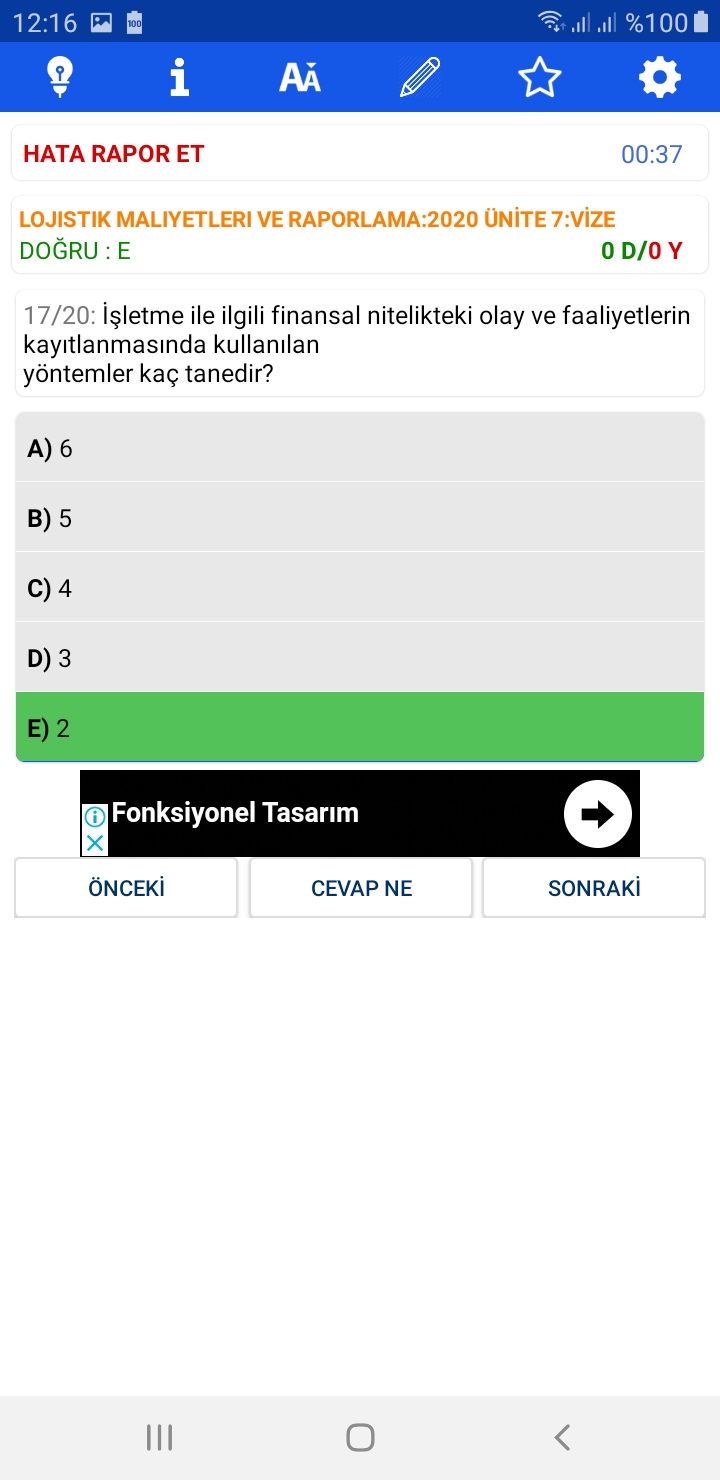Tap the system back button

(x=562, y=1437)
